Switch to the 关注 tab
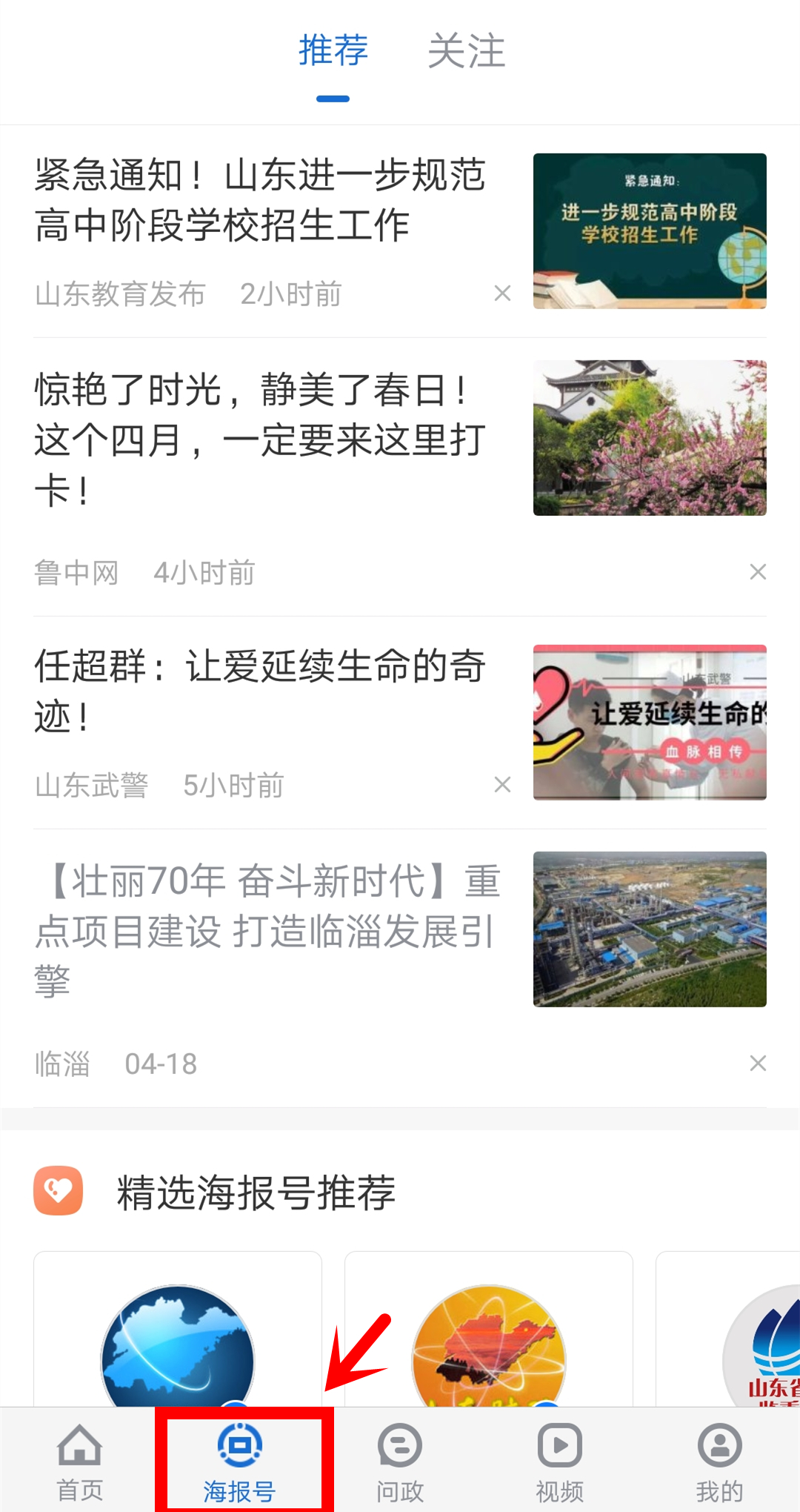Image resolution: width=800 pixels, height=1512 pixels. click(x=466, y=52)
